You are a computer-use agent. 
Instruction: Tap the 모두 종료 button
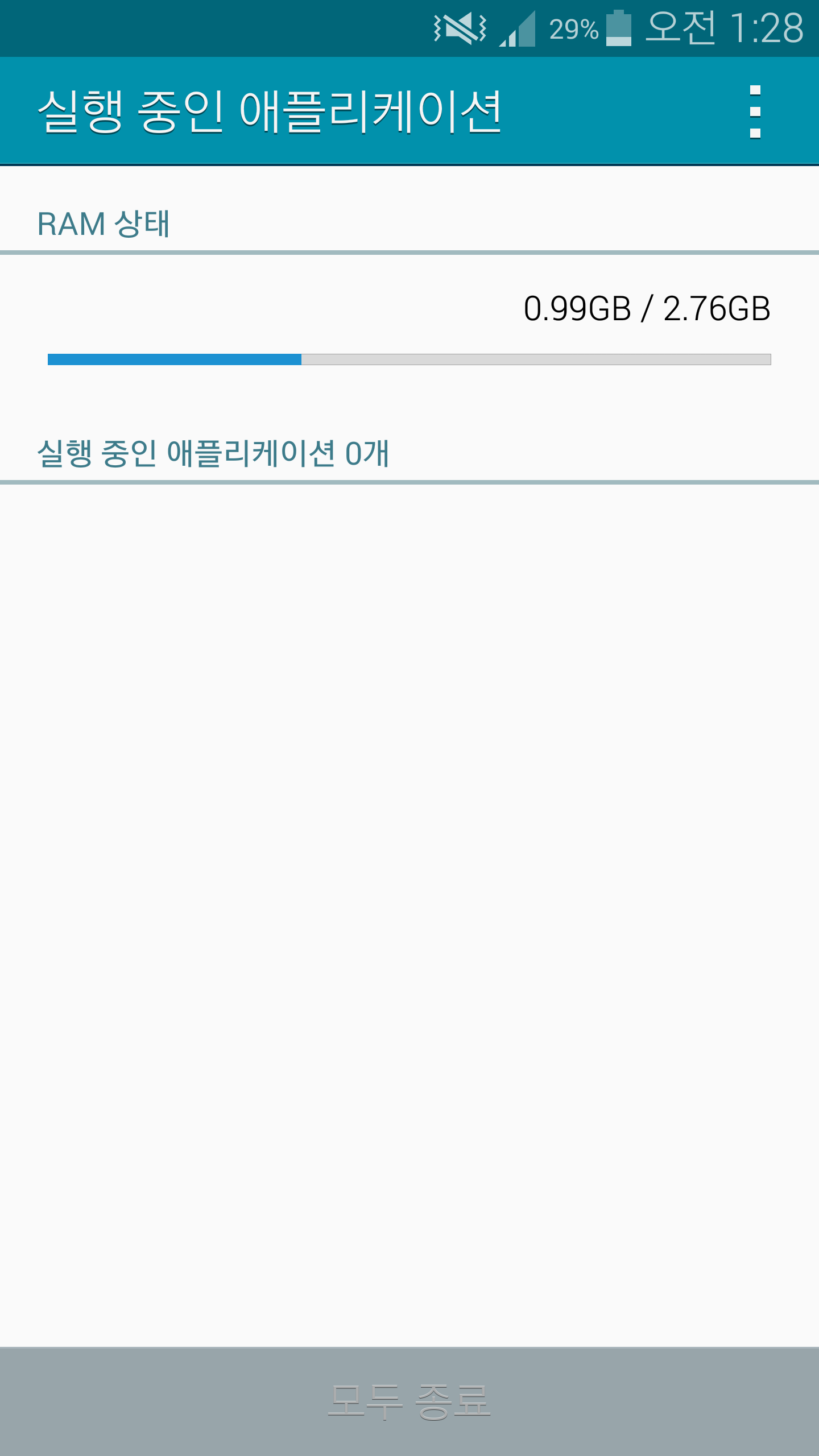point(409,1401)
